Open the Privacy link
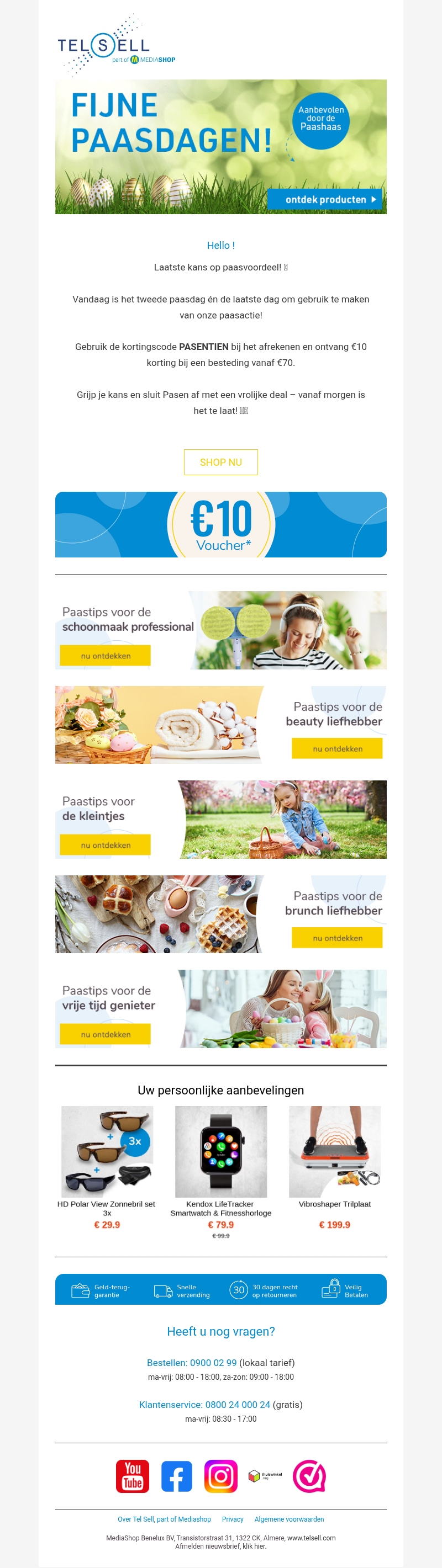This screenshot has width=442, height=1568. point(232,1519)
